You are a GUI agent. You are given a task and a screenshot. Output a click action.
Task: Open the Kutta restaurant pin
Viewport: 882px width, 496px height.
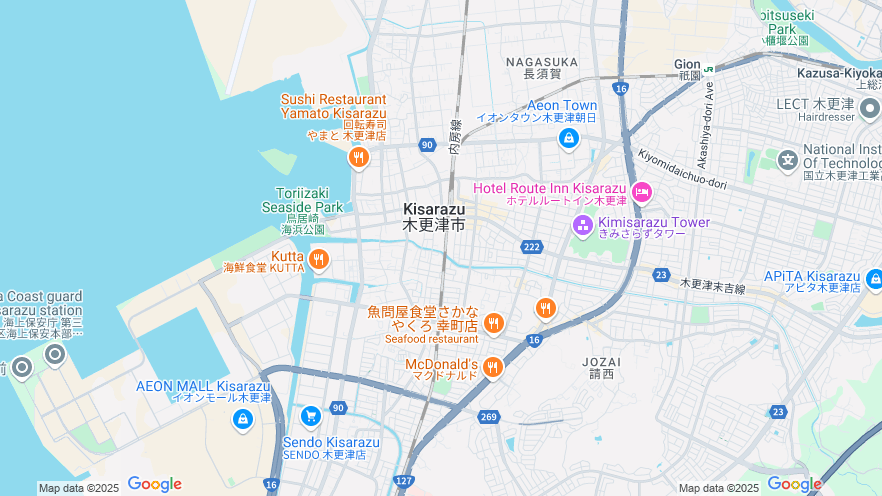point(318,261)
